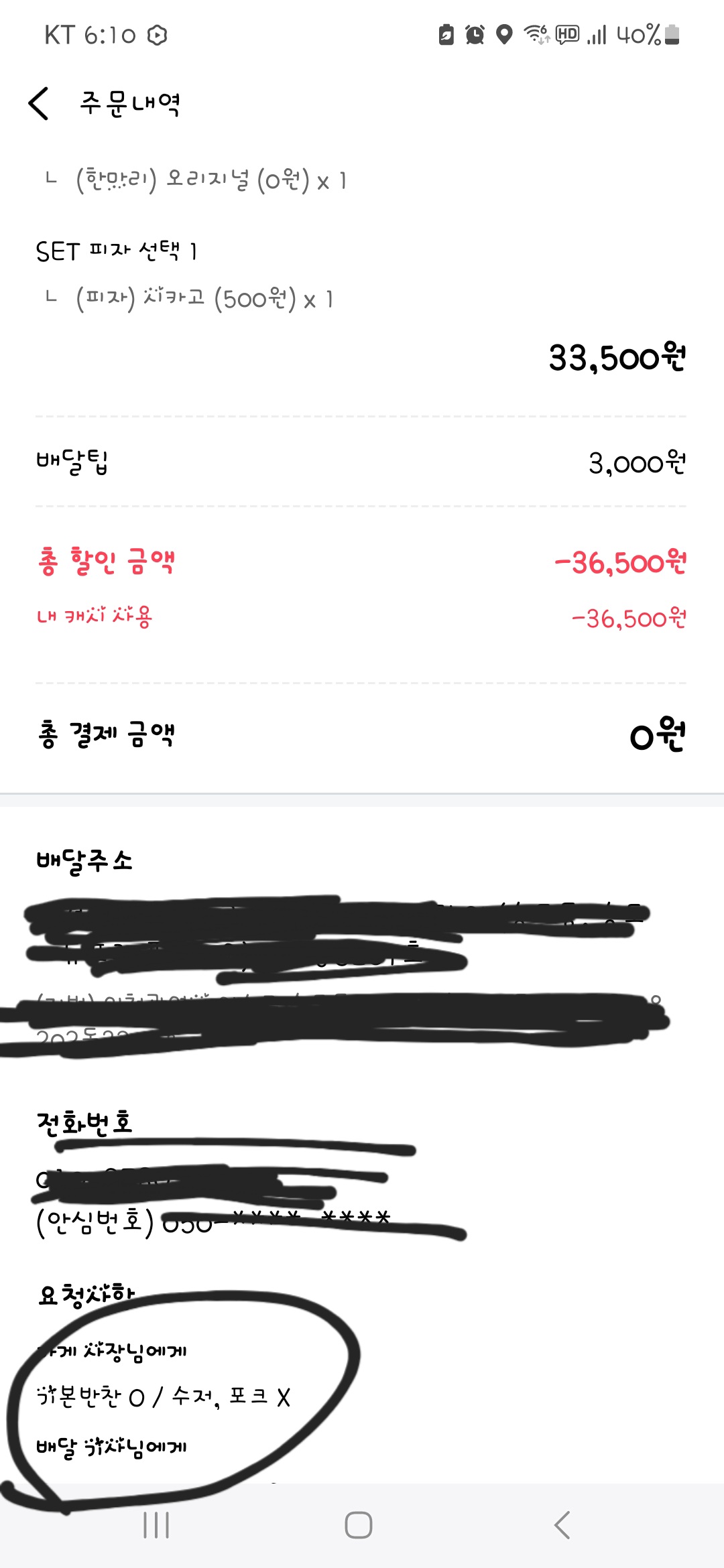724x1568 pixels.
Task: Go to the home screen
Action: pos(359,1525)
